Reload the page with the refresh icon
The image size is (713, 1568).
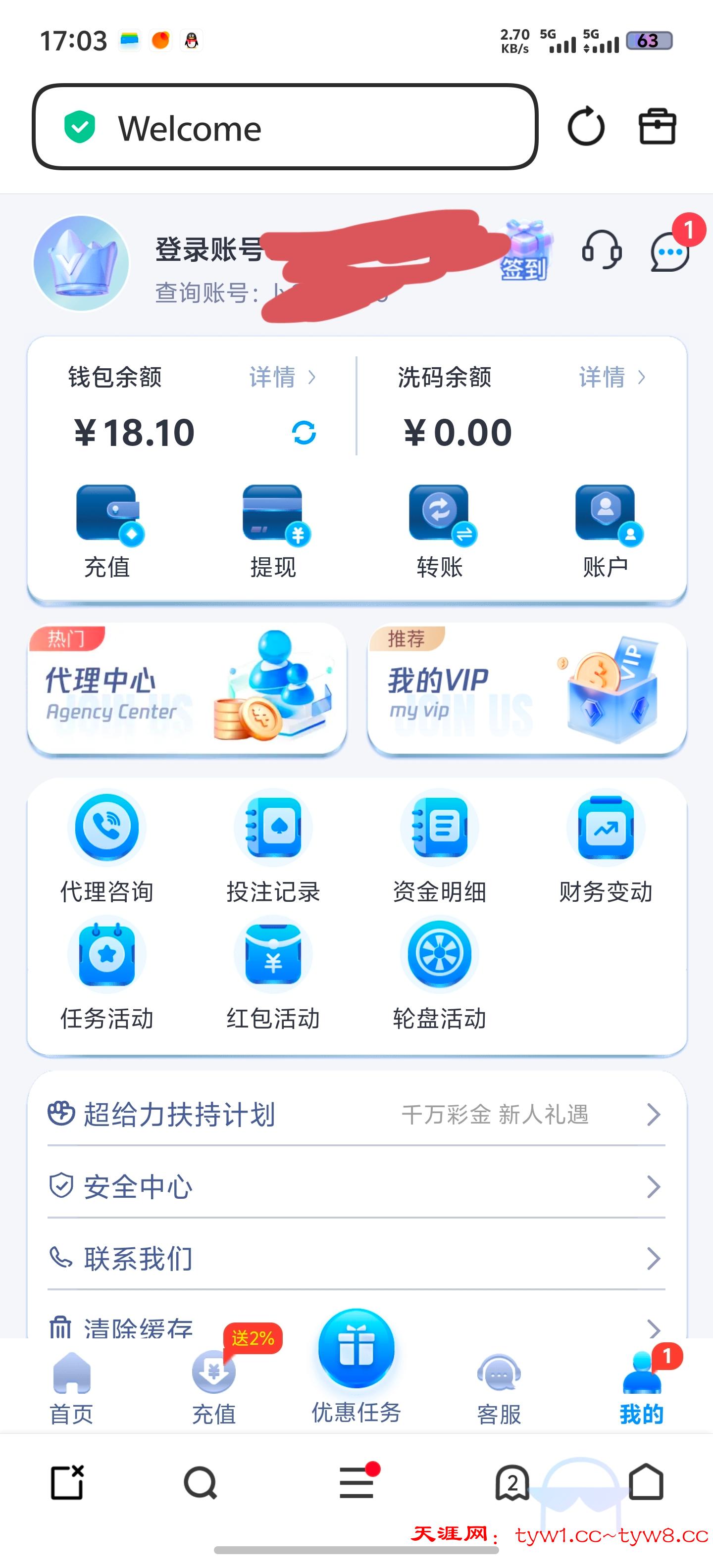click(586, 127)
